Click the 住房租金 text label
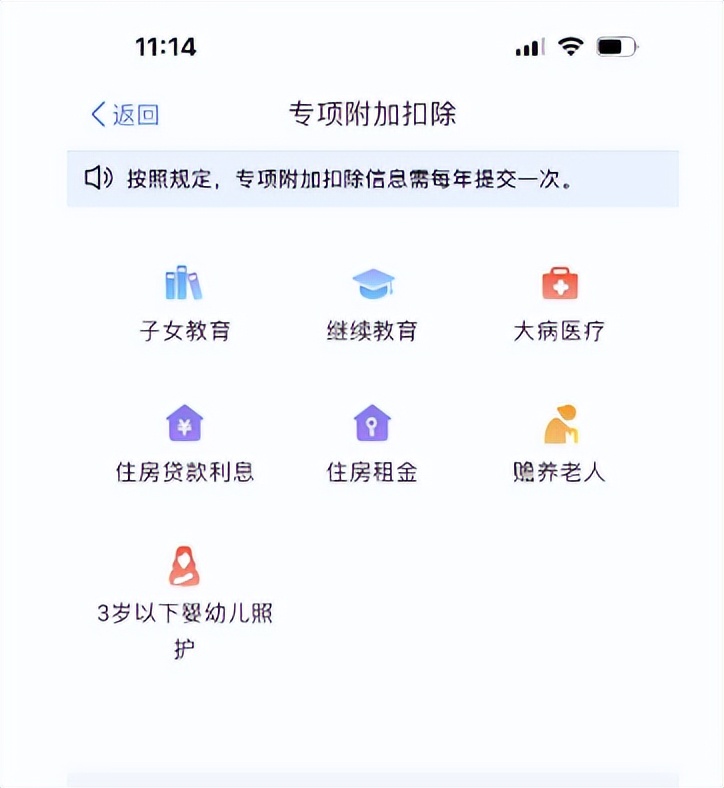 click(371, 471)
